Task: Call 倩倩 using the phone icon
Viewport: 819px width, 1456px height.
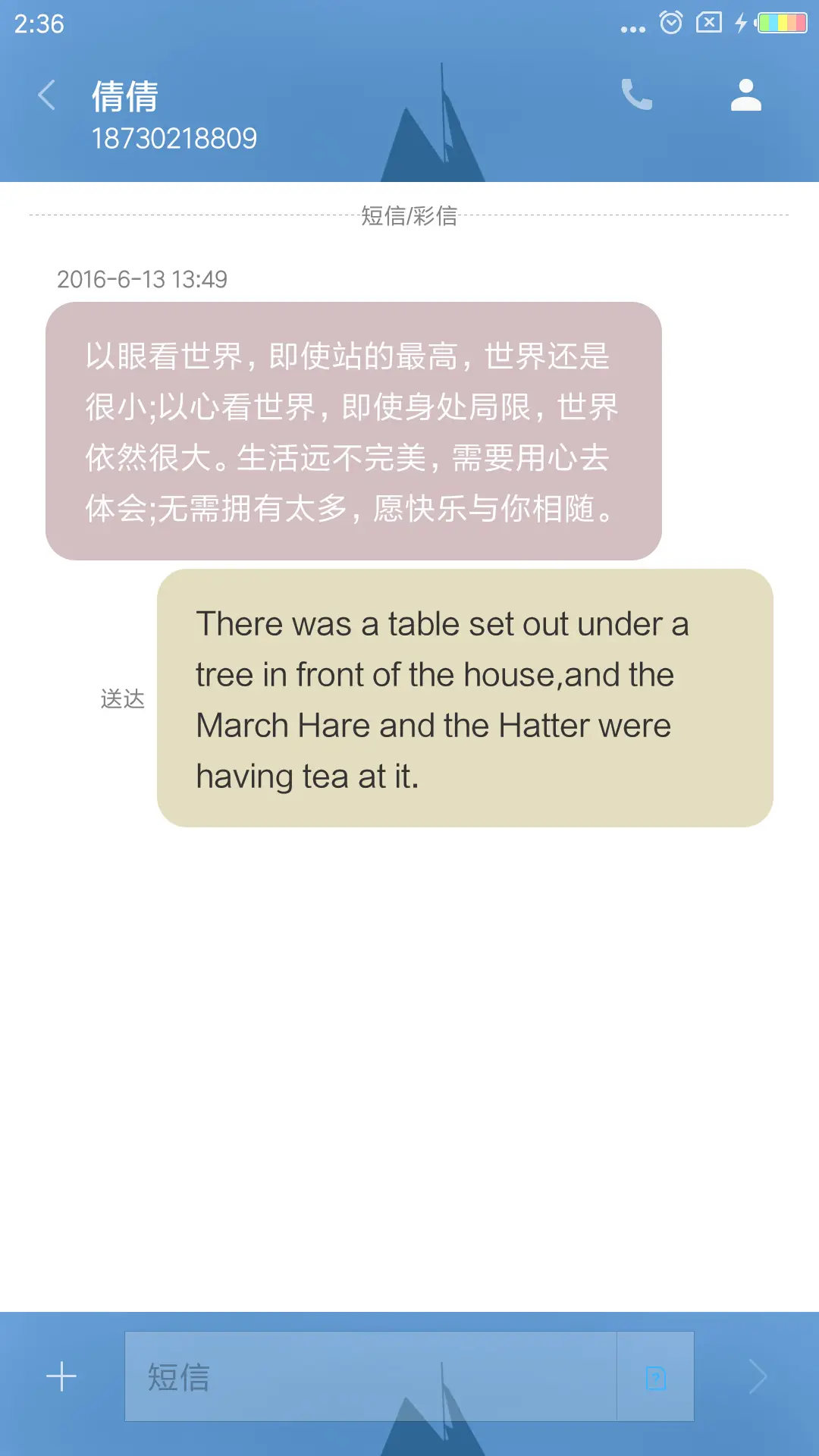Action: [x=636, y=96]
